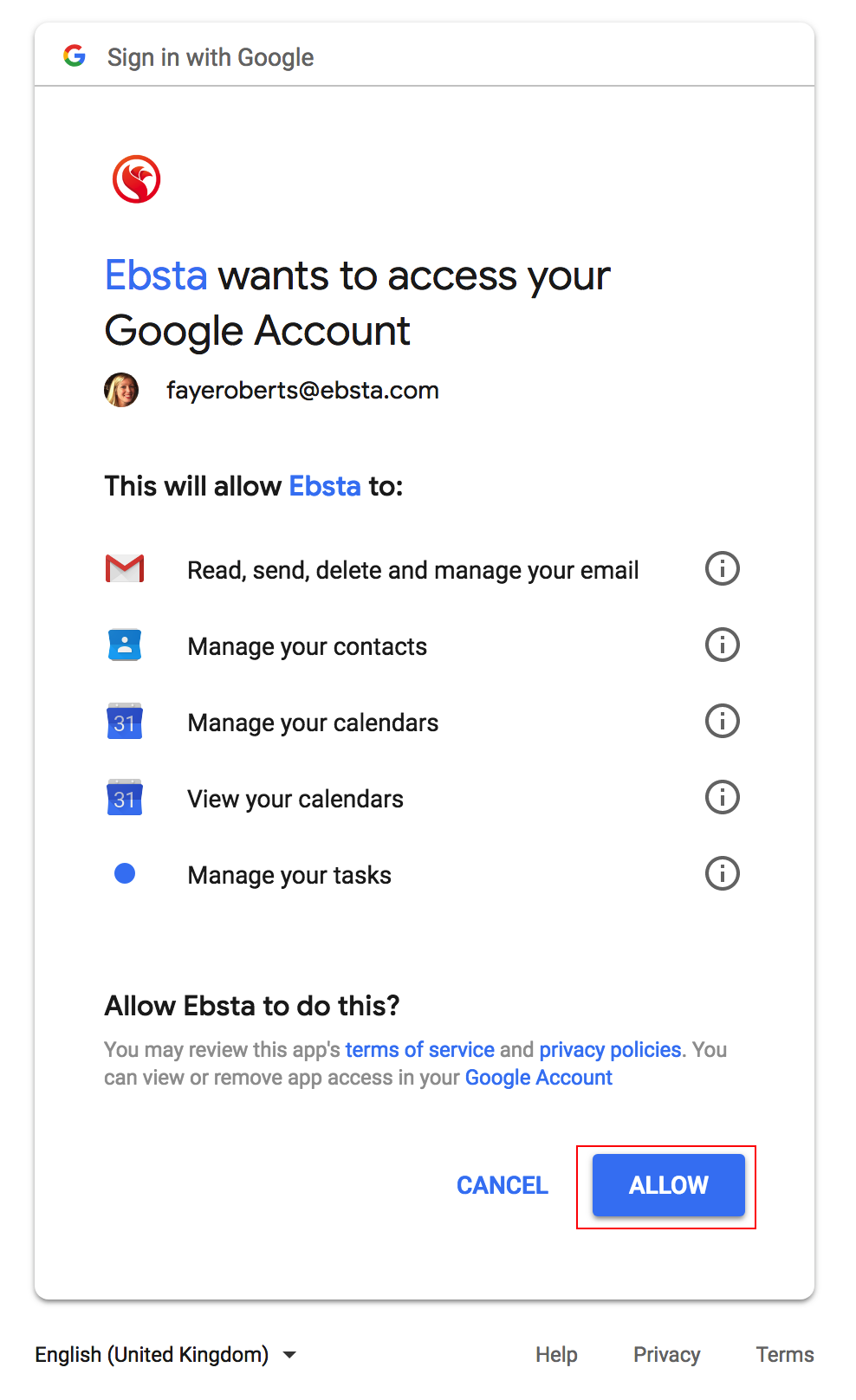Open the Help link
Screen dimensions: 856x1400
tap(556, 1354)
